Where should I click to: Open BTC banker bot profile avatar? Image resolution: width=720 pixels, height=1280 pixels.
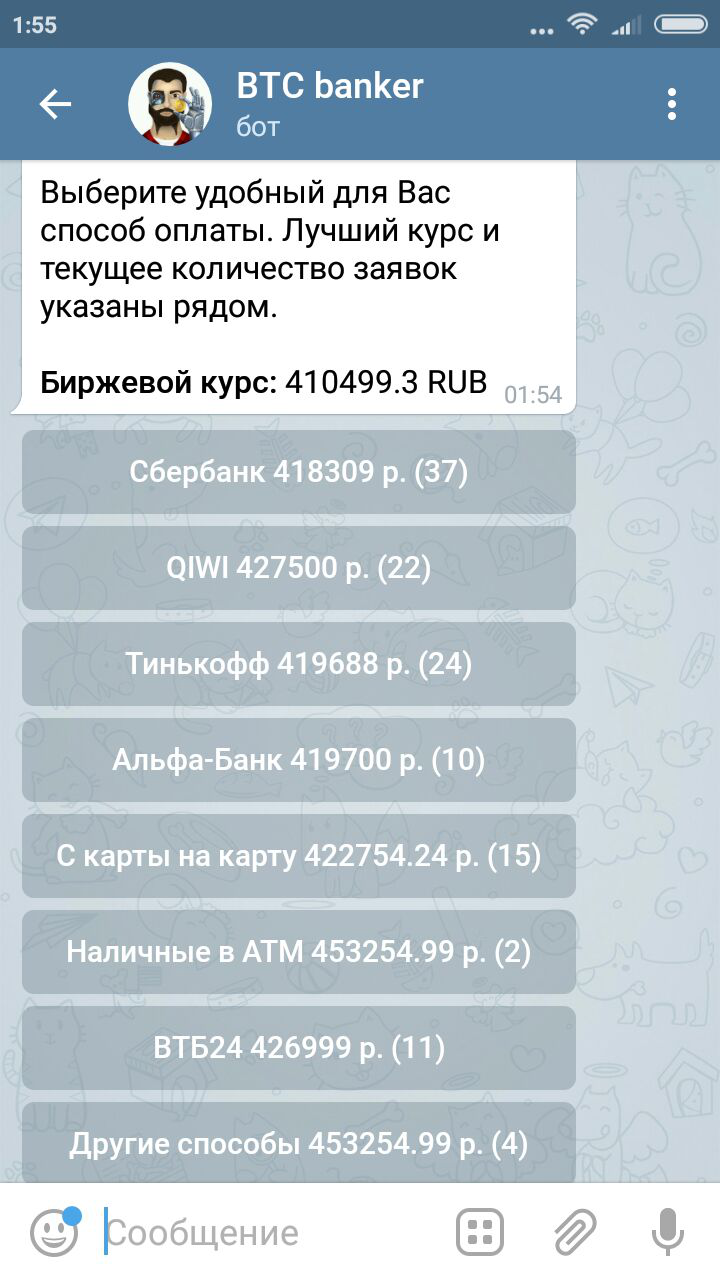click(170, 104)
